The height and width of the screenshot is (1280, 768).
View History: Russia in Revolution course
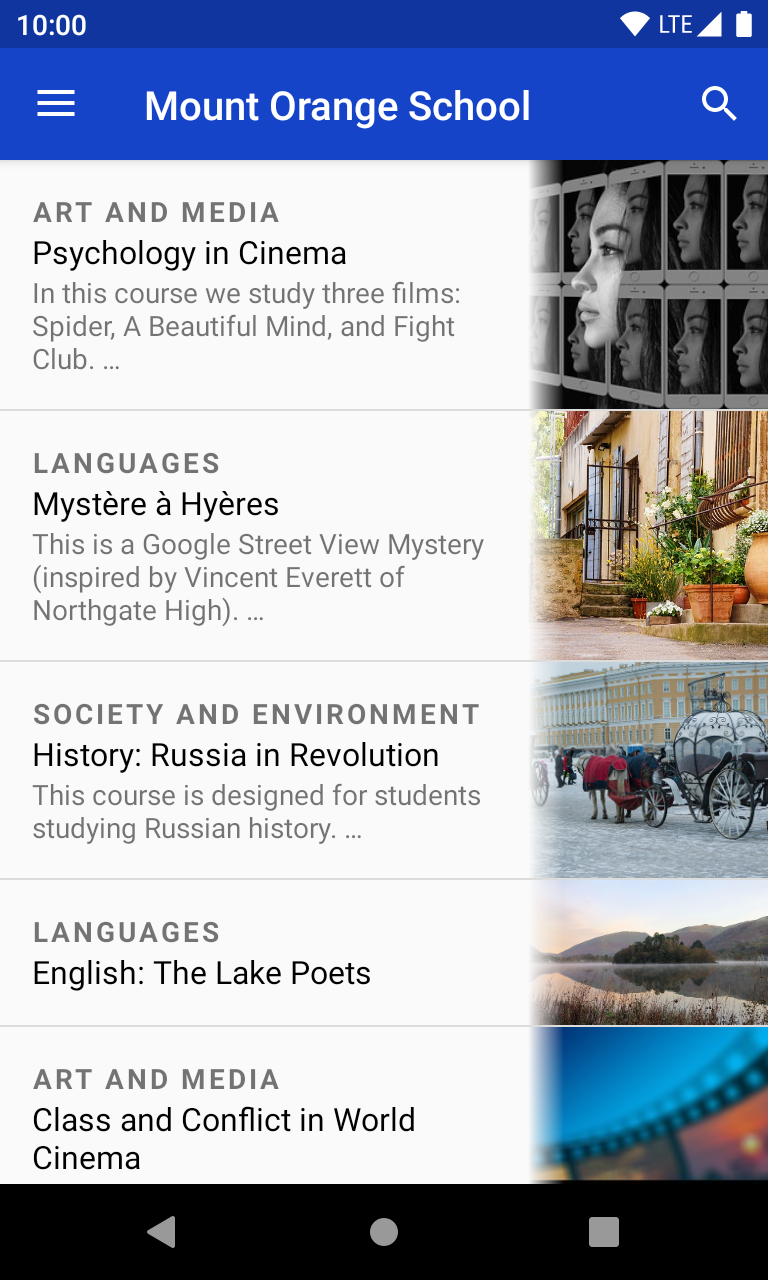click(236, 756)
